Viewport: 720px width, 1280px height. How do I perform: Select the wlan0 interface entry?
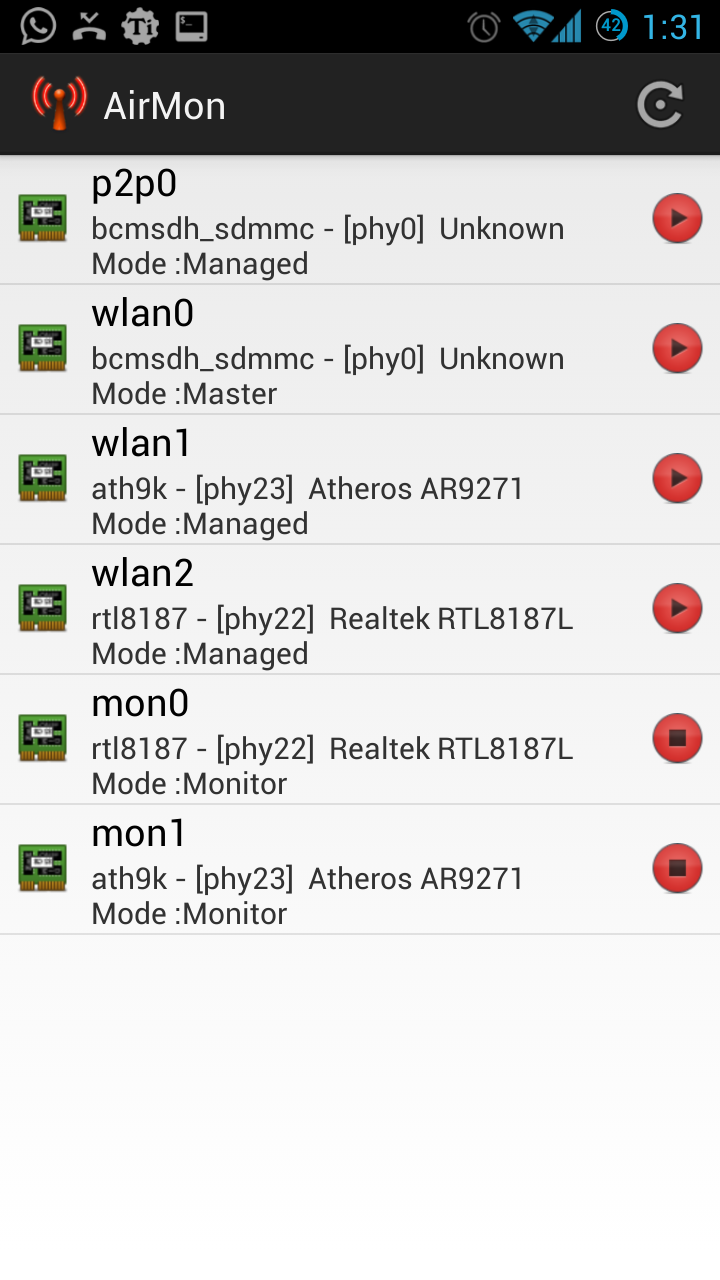click(x=330, y=351)
